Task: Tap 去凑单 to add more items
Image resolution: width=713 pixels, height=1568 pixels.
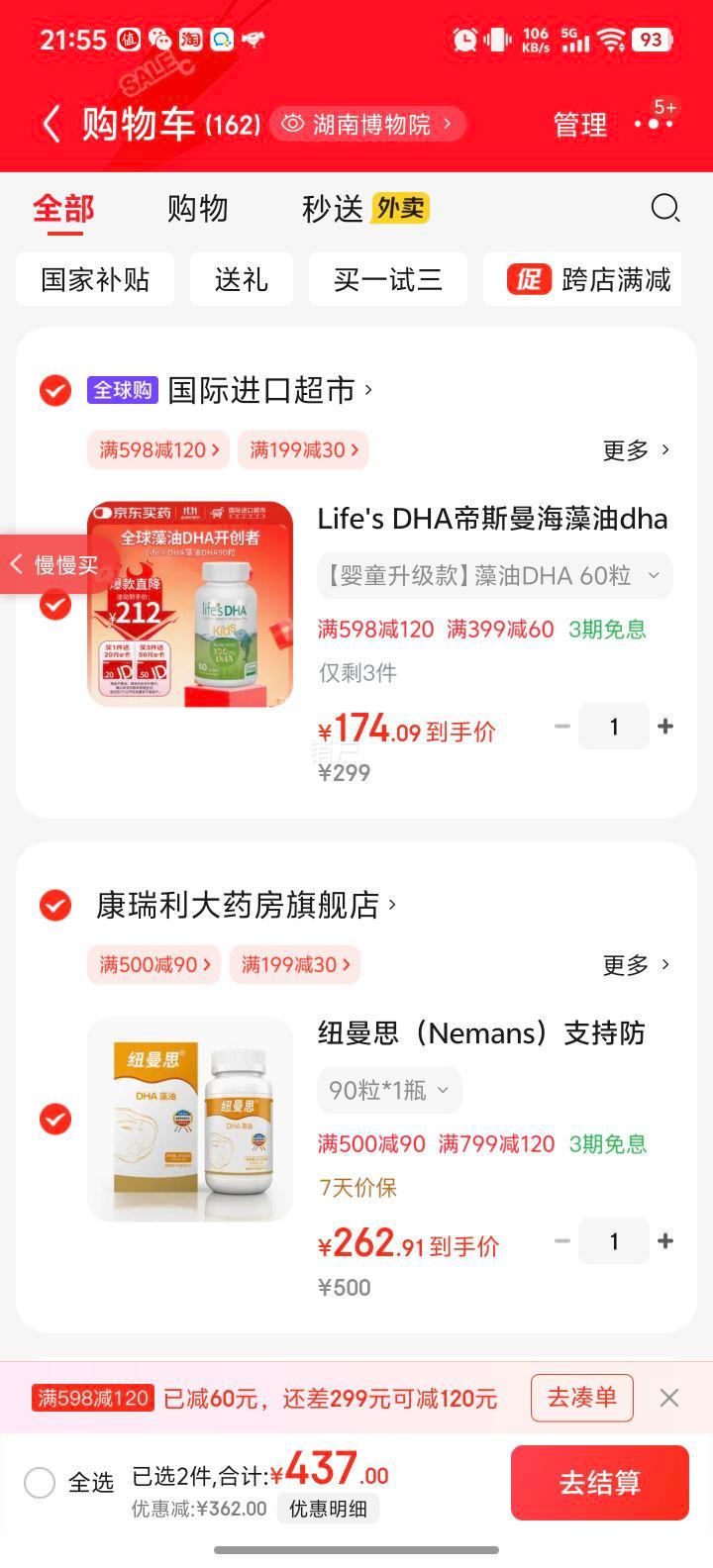Action: coord(581,1398)
